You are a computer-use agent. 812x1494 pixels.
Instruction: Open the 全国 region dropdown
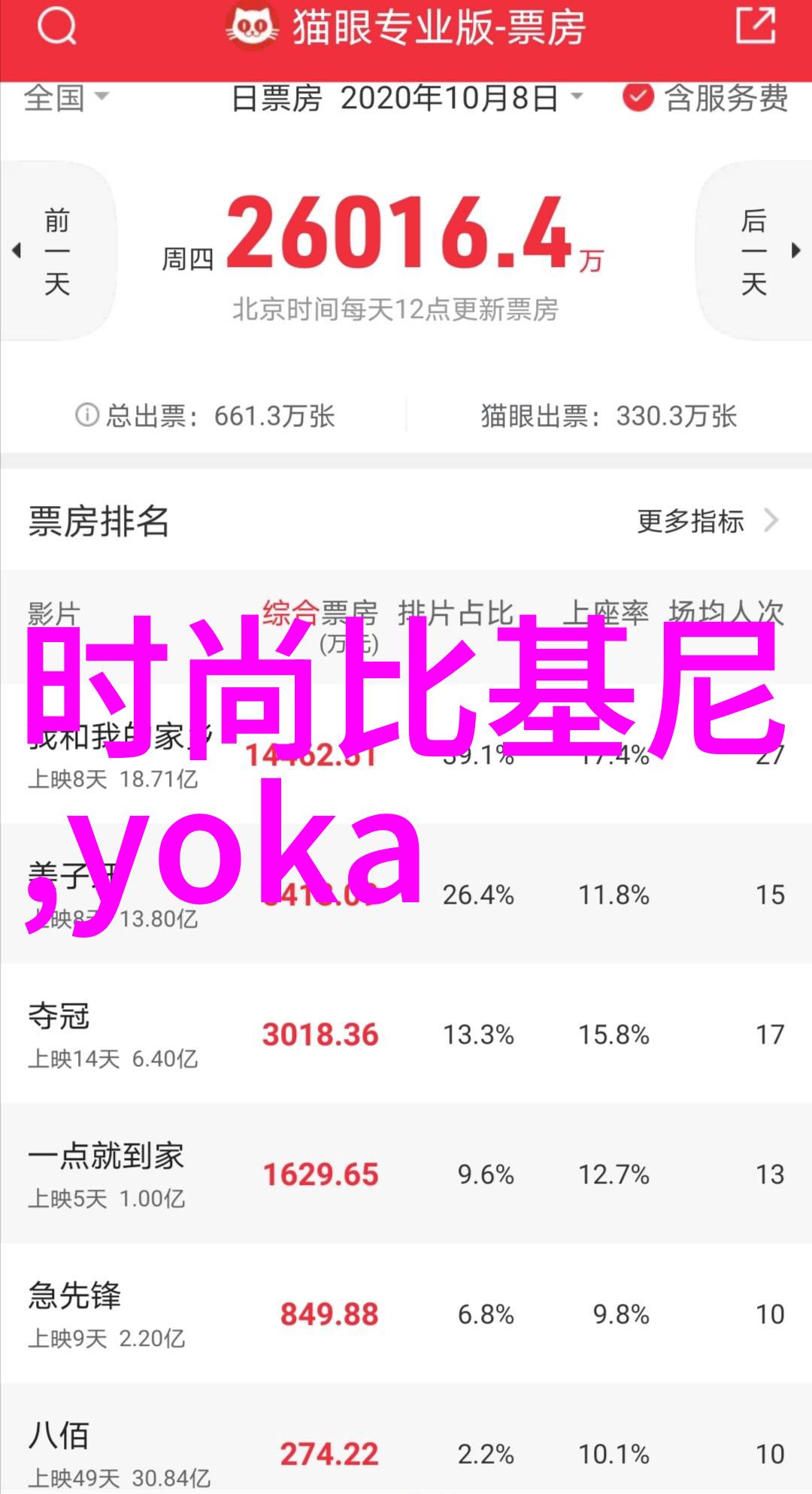(66, 98)
